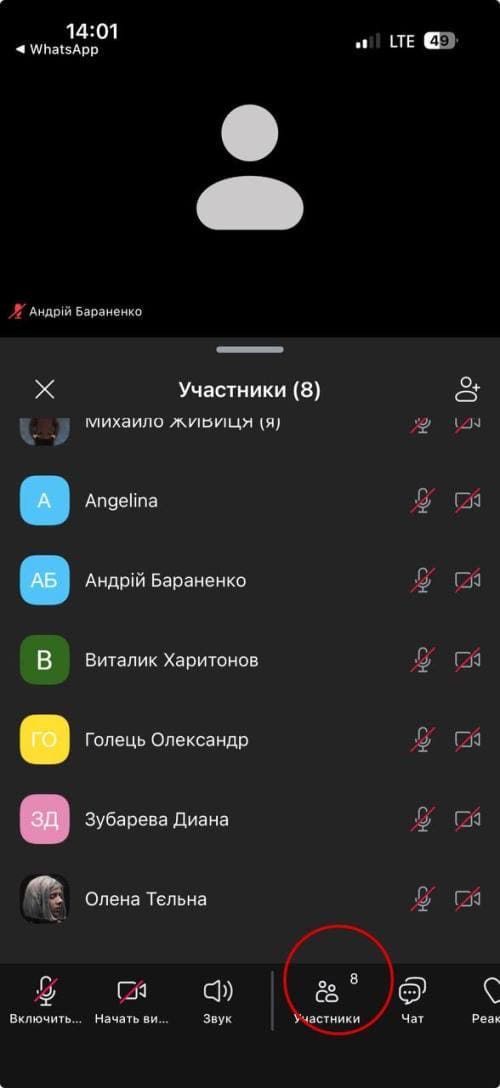Image resolution: width=500 pixels, height=1088 pixels.
Task: Open Голець Олександр's entry
Action: point(250,739)
